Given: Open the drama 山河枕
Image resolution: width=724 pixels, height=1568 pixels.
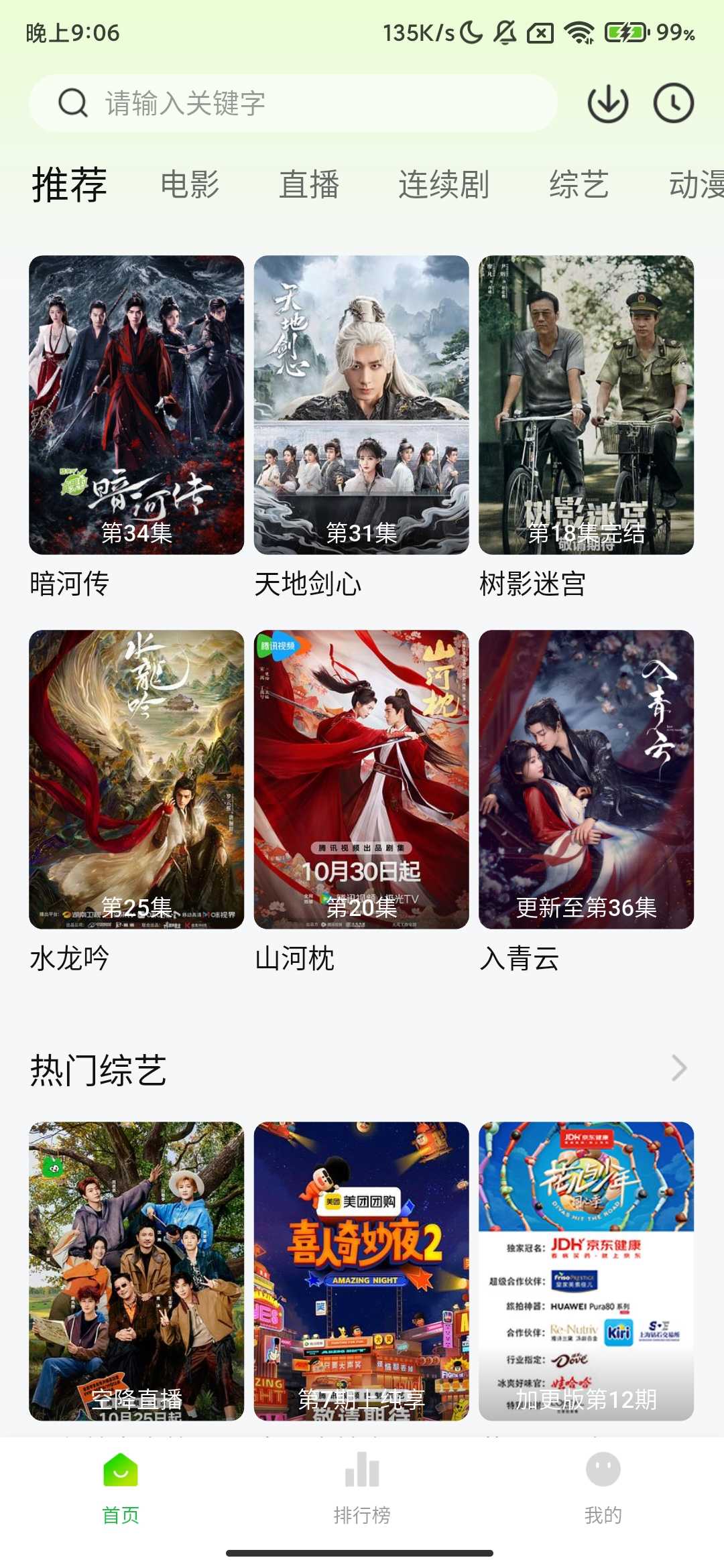Looking at the screenshot, I should coord(361,779).
